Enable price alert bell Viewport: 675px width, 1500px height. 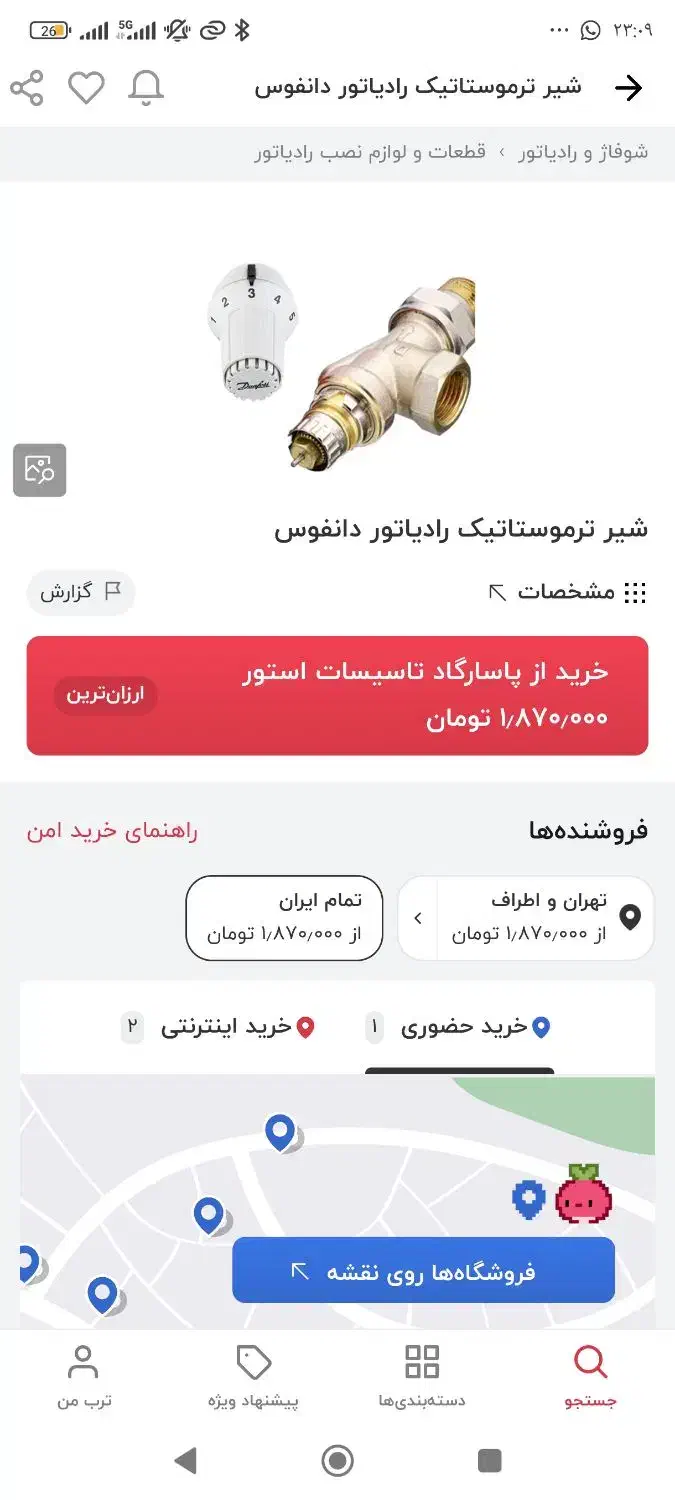click(x=146, y=88)
